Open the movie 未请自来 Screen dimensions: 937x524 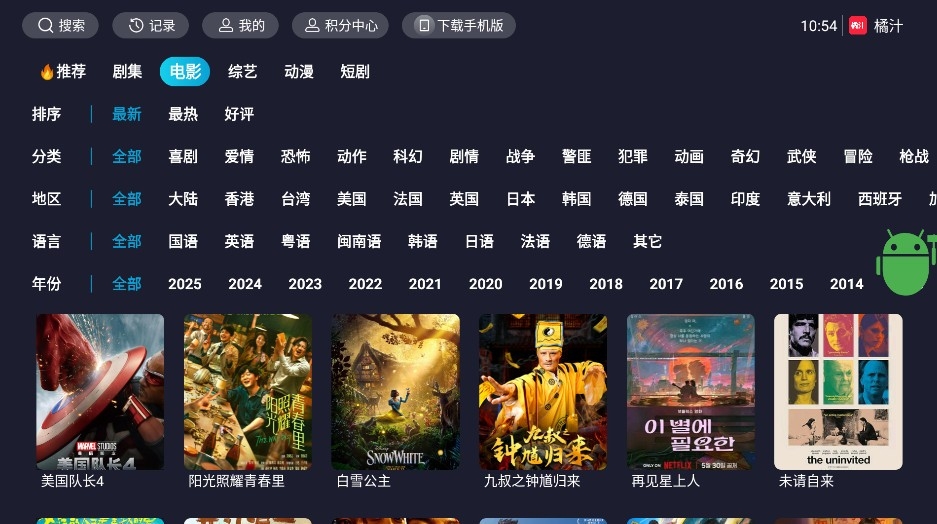click(x=838, y=392)
